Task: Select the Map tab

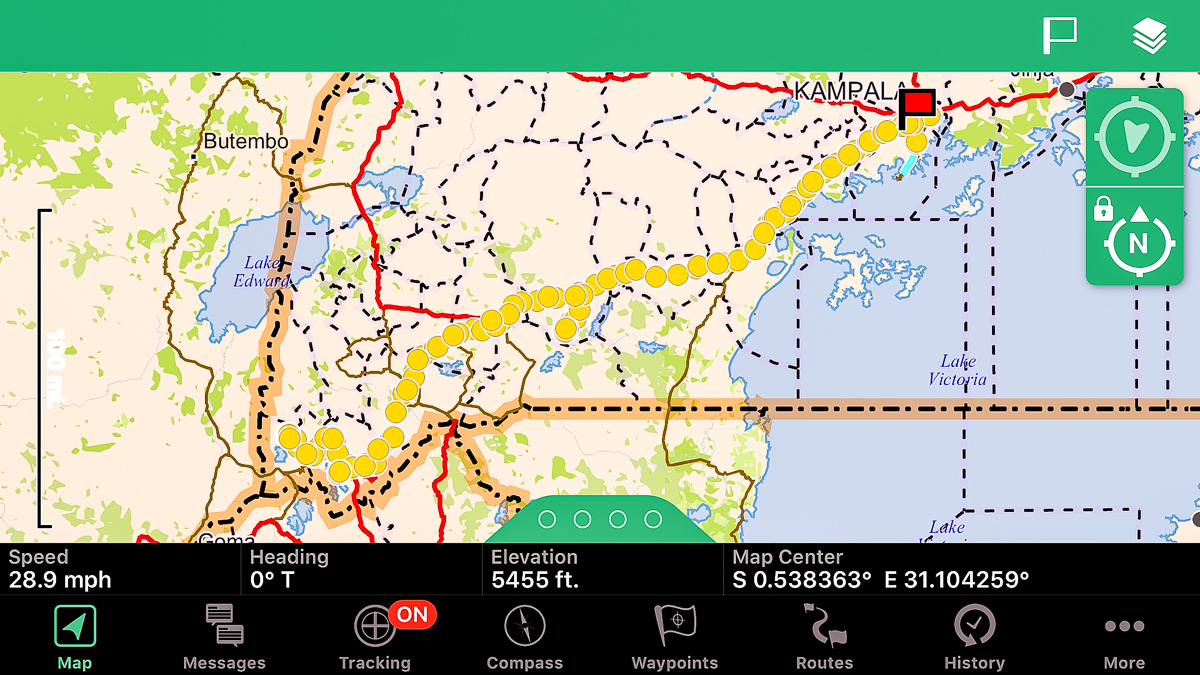Action: (75, 637)
